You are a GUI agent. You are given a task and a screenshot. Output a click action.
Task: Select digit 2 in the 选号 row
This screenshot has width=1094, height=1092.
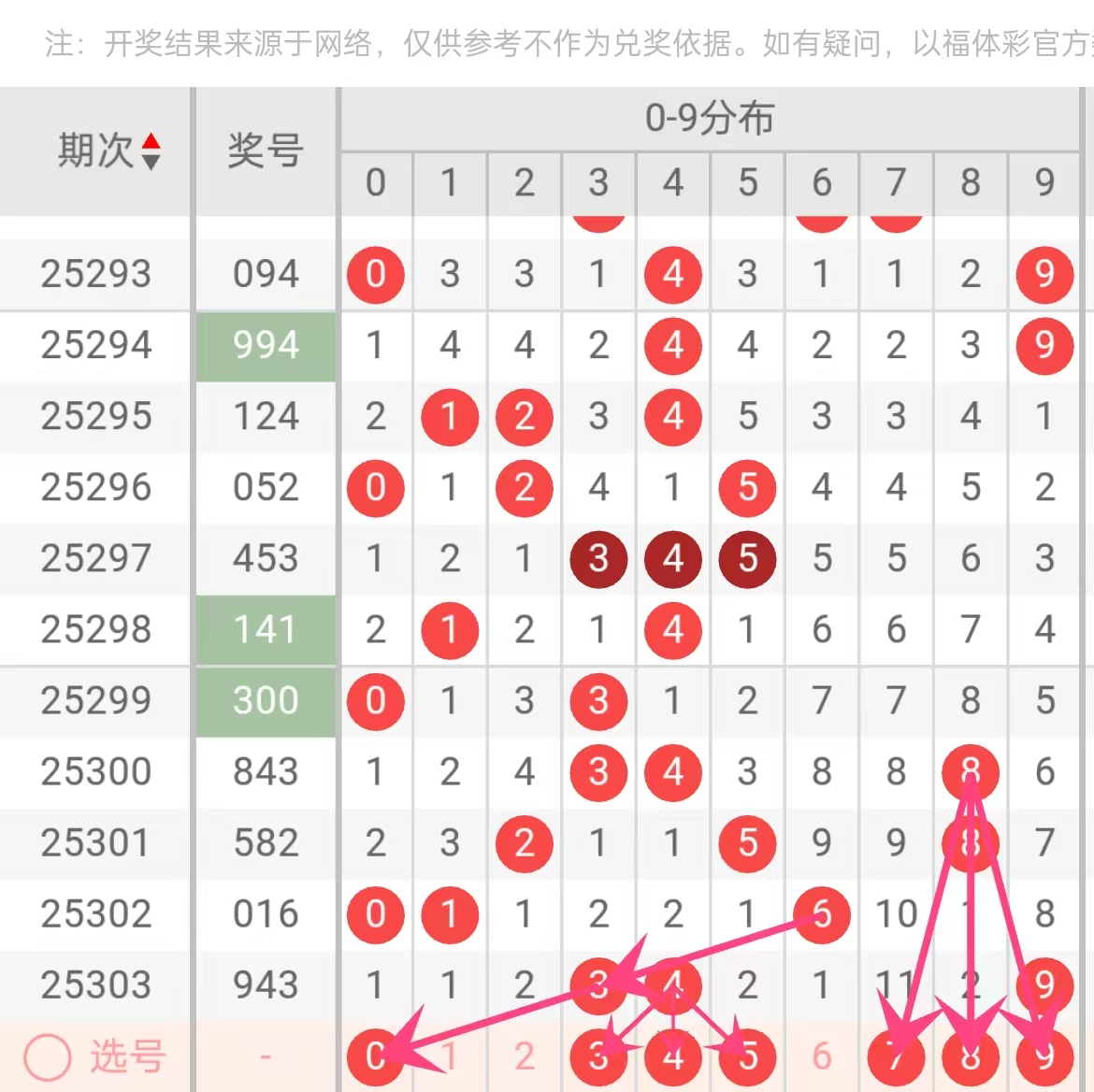tap(525, 1056)
